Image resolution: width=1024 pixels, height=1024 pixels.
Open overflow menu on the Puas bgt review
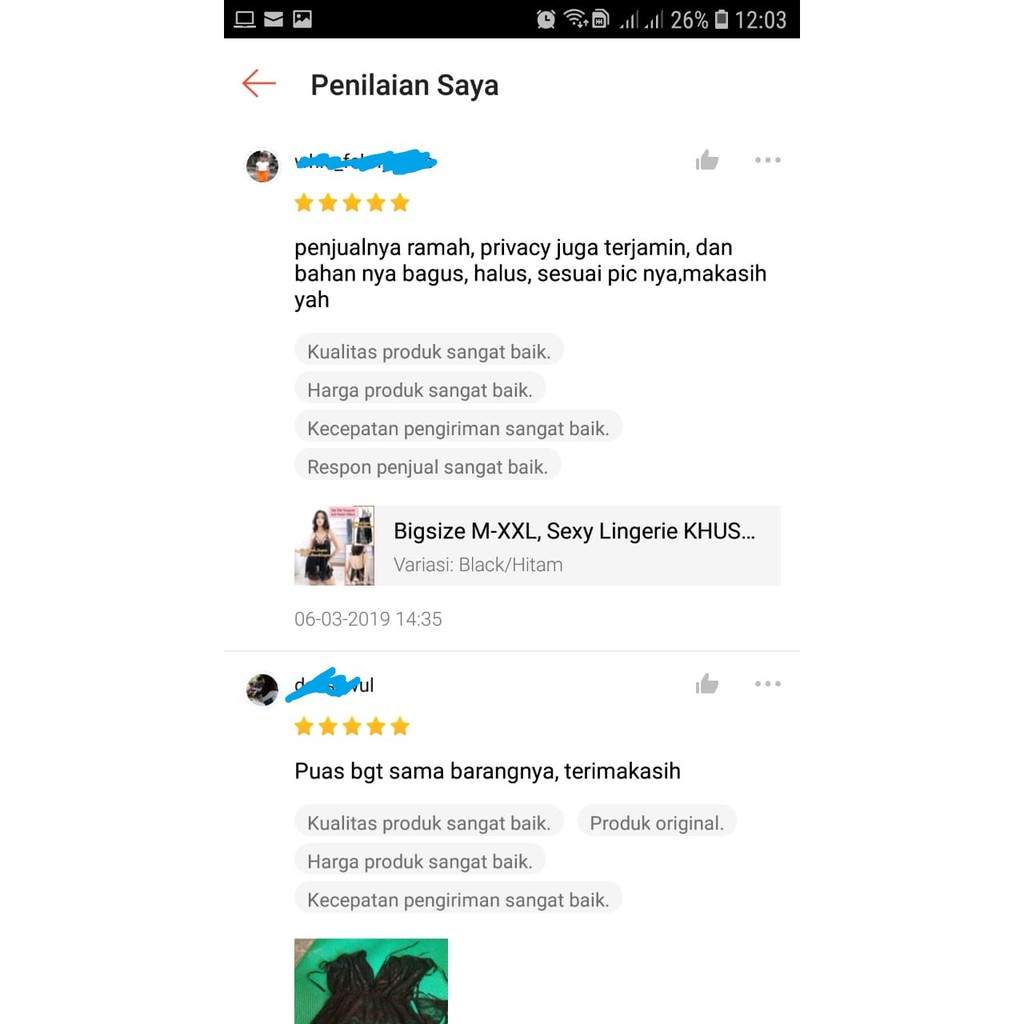click(x=767, y=684)
